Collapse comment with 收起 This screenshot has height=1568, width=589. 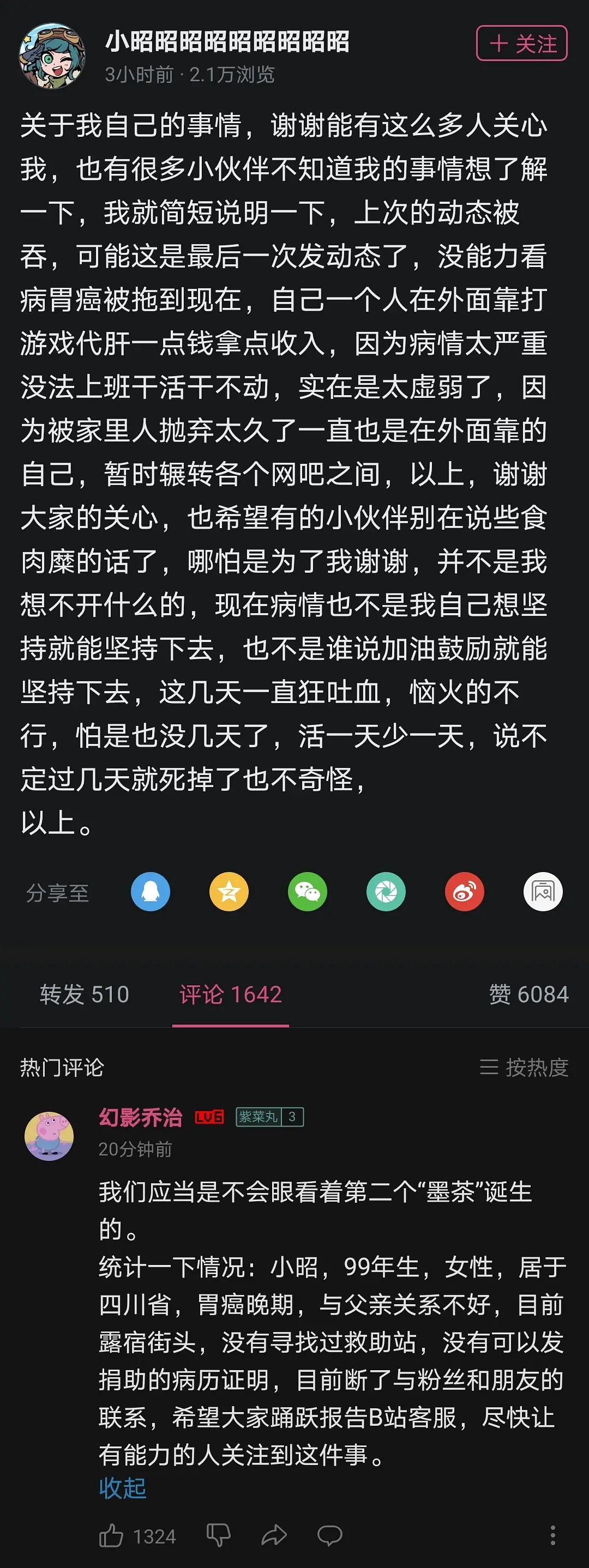click(x=122, y=1488)
